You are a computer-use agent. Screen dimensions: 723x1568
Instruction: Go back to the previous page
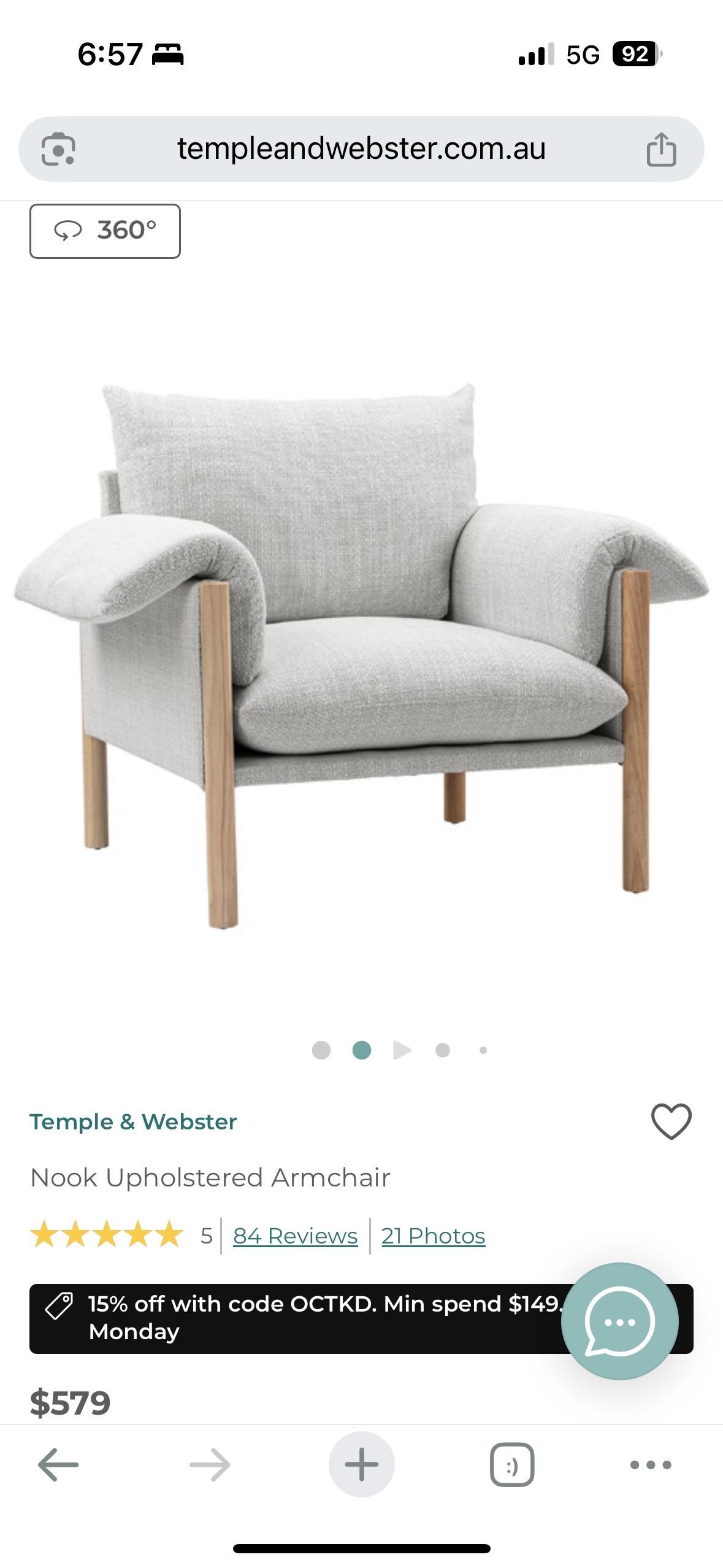click(x=58, y=1465)
